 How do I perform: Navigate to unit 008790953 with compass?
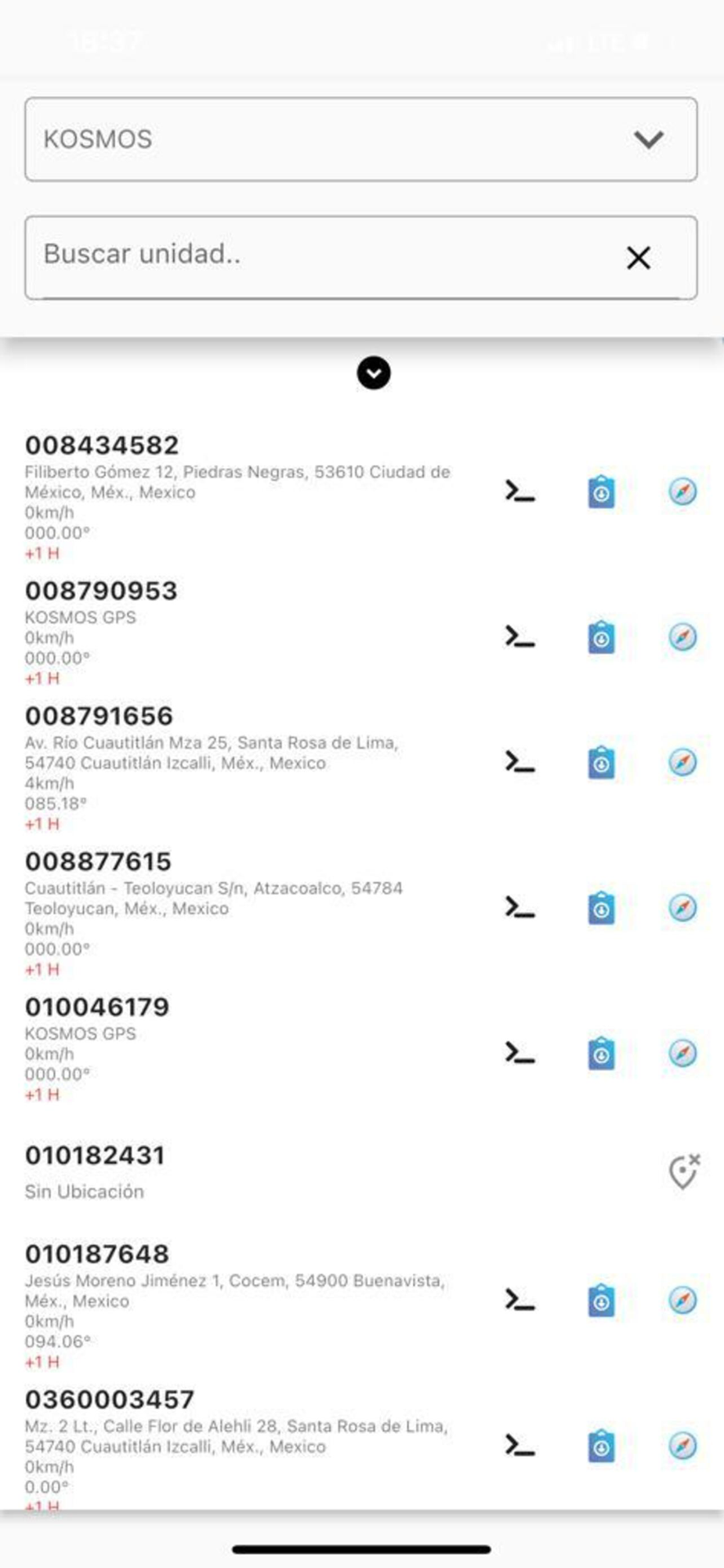(682, 637)
